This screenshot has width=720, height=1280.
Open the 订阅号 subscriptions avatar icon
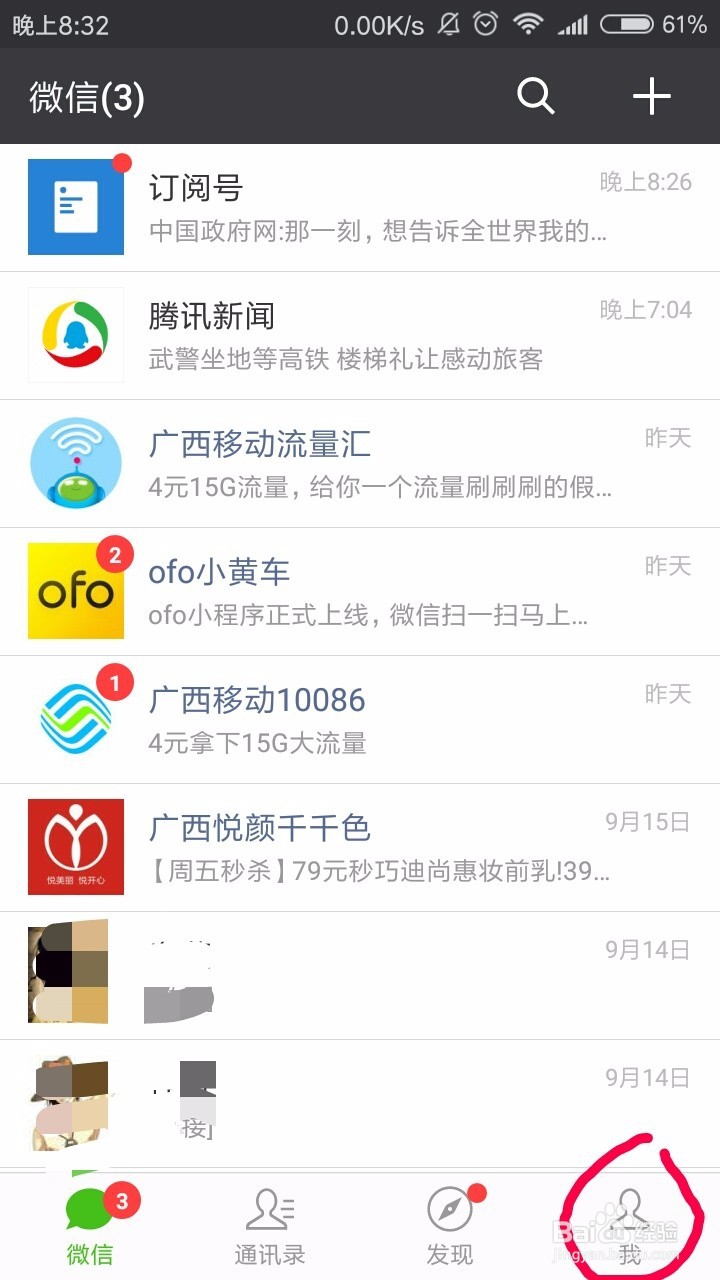(75, 205)
